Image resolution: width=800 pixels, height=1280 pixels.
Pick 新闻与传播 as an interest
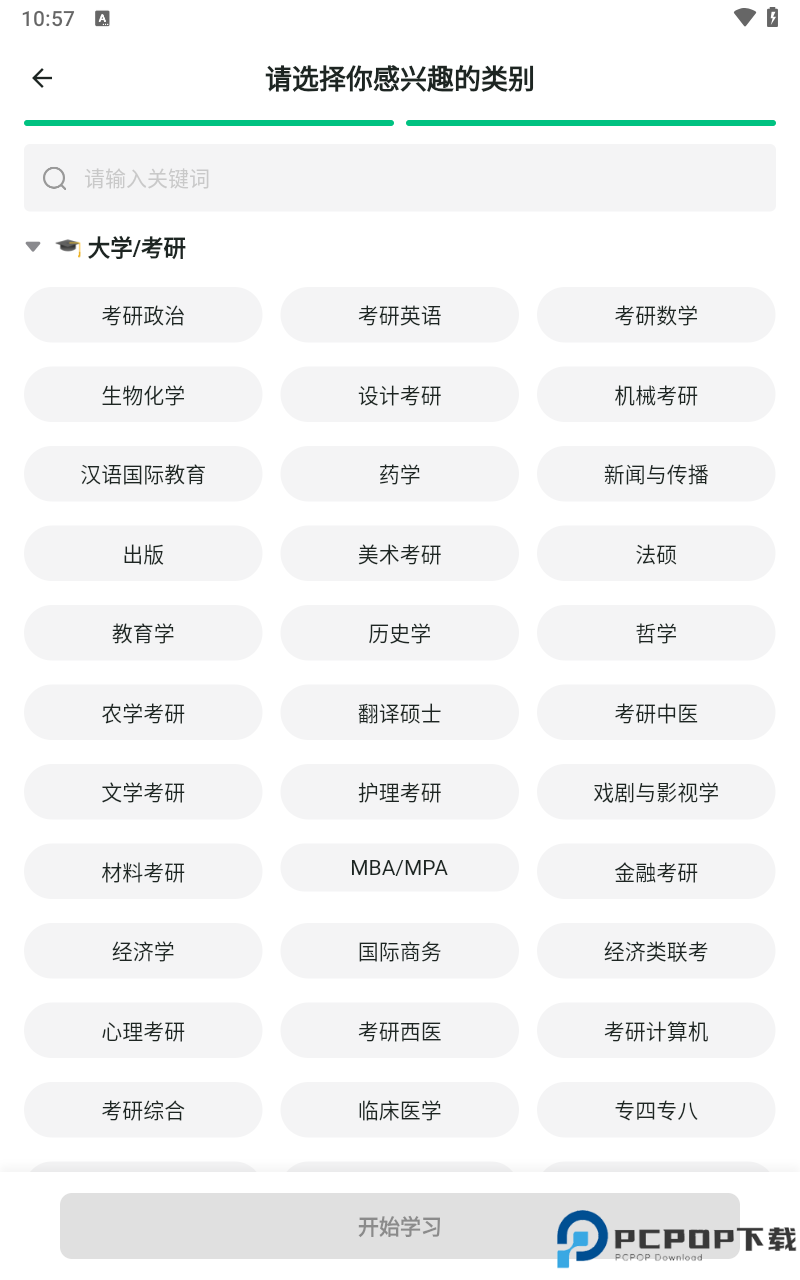pos(656,475)
